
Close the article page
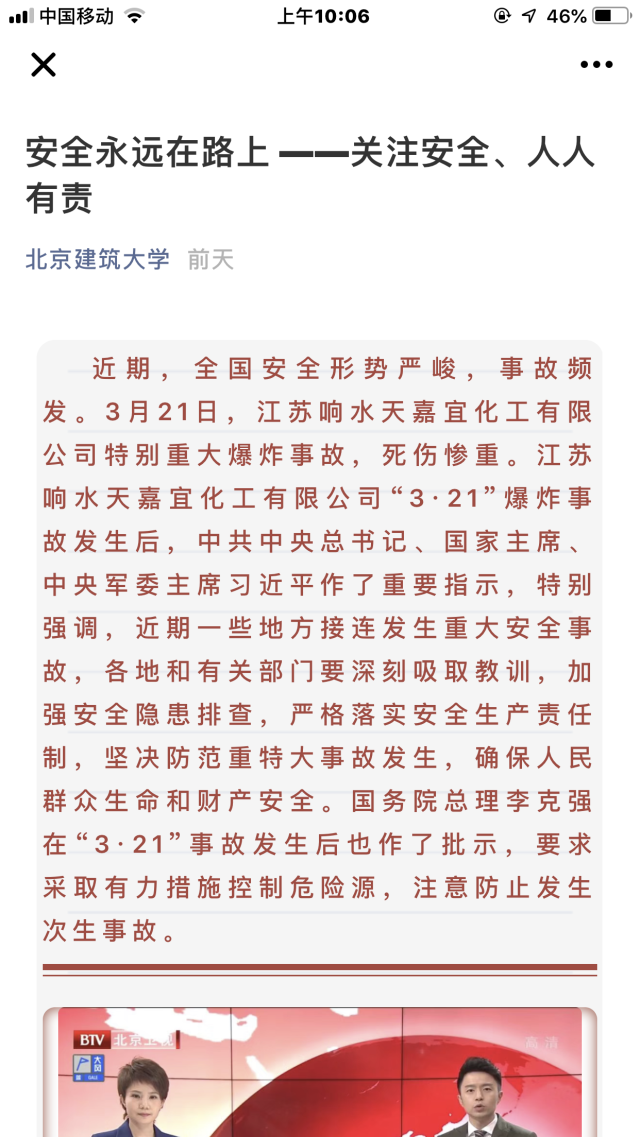43,65
